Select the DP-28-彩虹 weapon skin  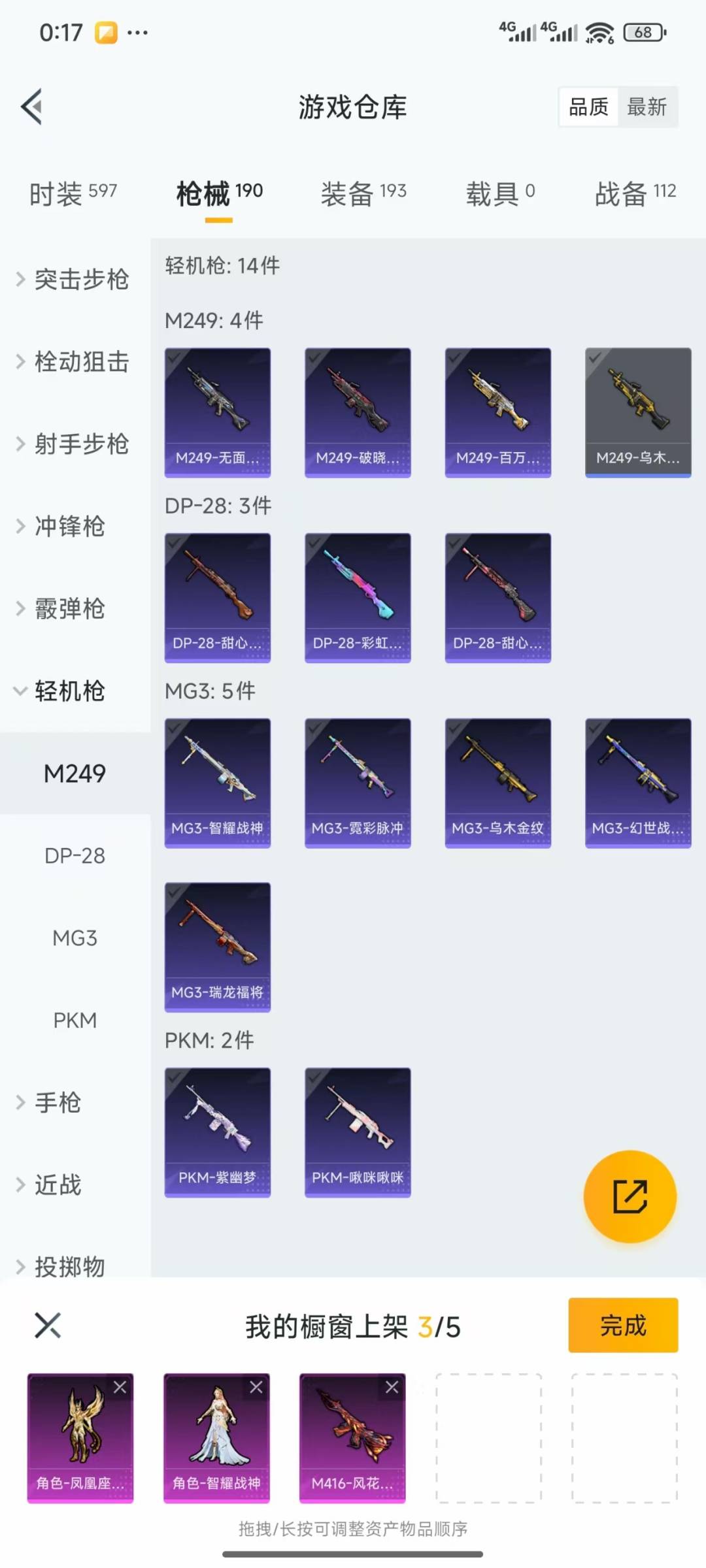click(358, 598)
